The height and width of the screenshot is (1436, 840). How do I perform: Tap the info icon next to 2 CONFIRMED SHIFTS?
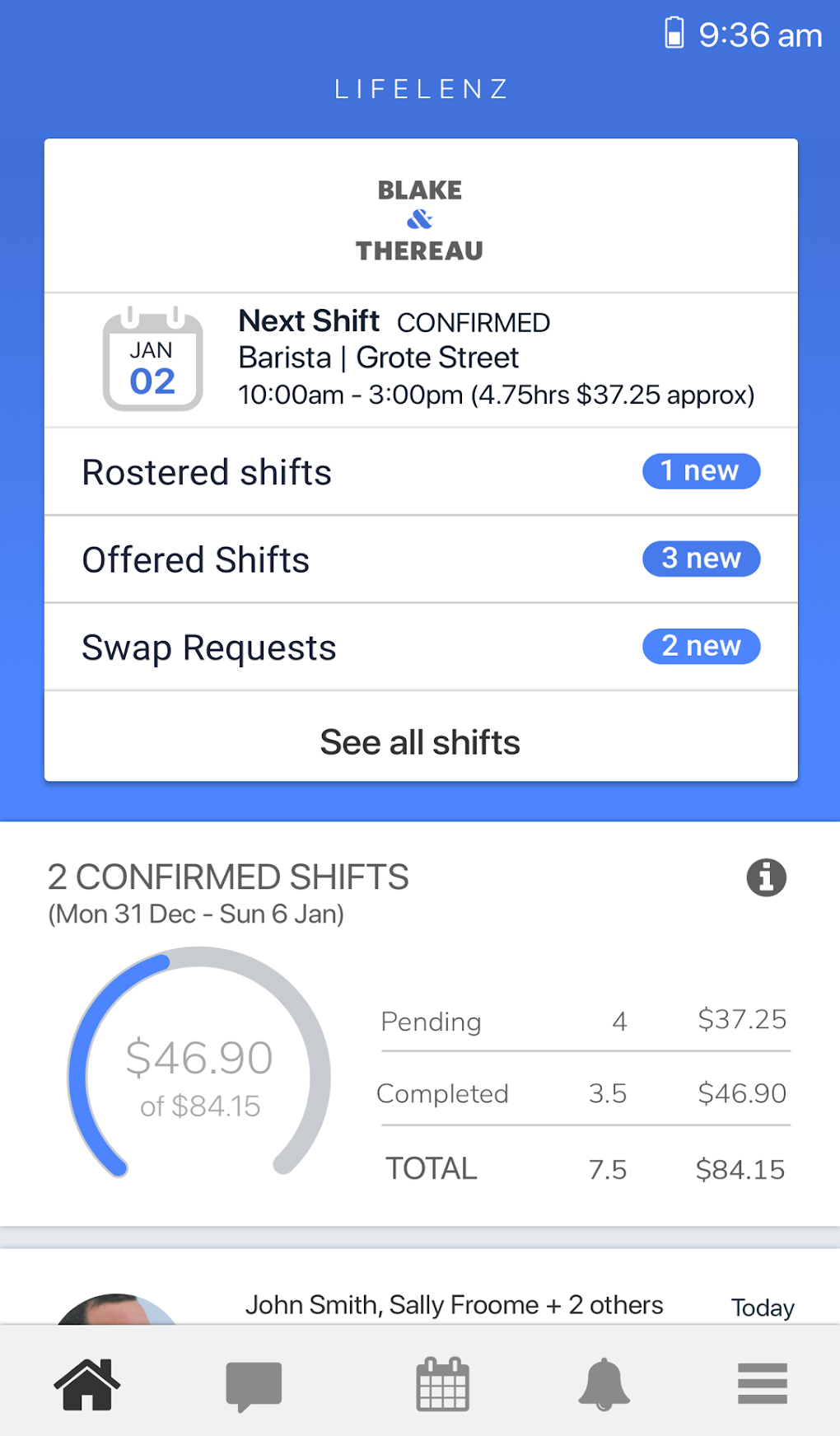(767, 877)
